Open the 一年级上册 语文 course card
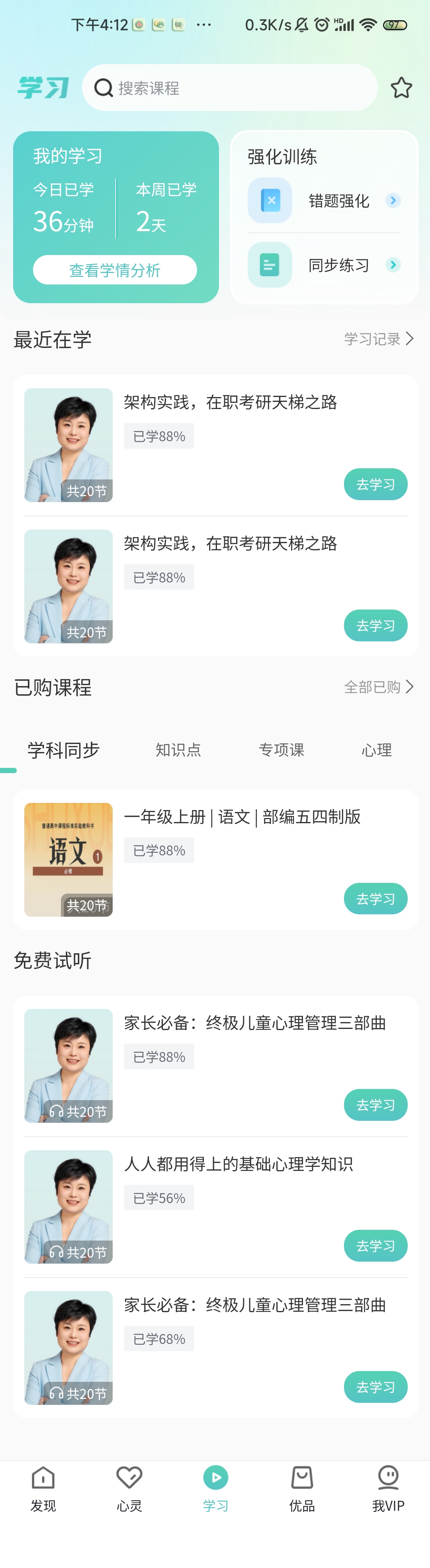This screenshot has height=1568, width=430. (x=241, y=817)
